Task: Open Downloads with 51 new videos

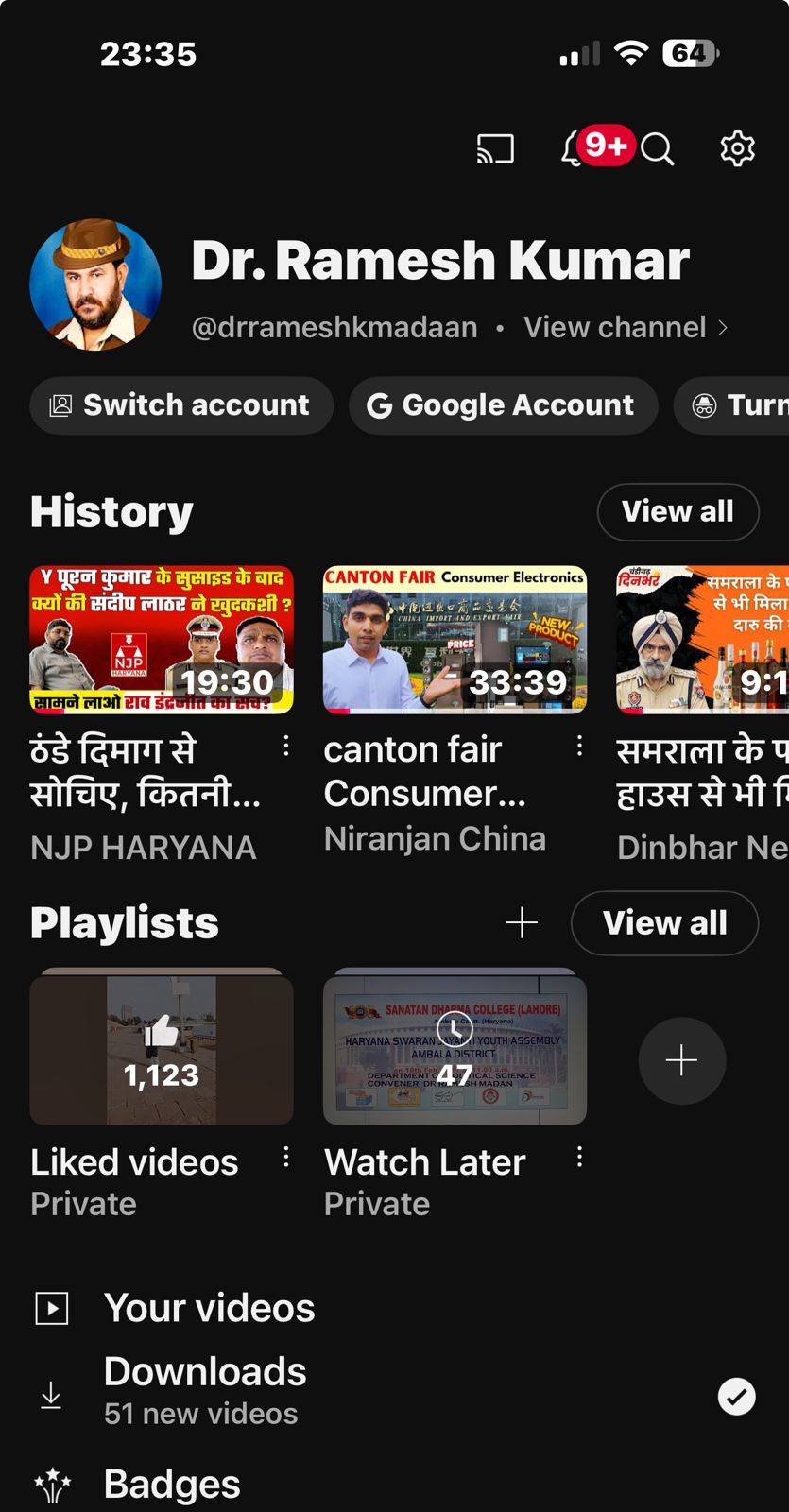Action: [x=205, y=1391]
